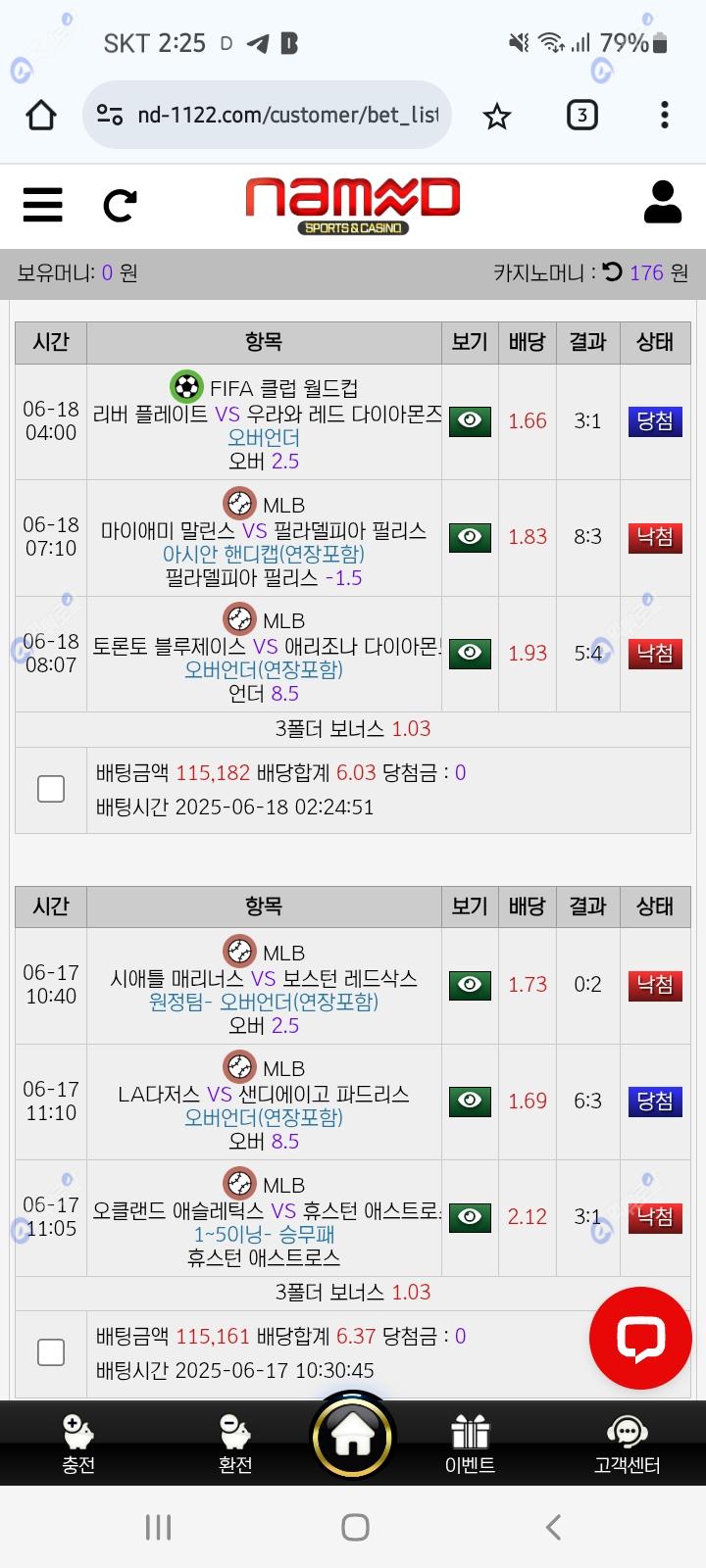Open the red live chat bubble

(x=640, y=1338)
